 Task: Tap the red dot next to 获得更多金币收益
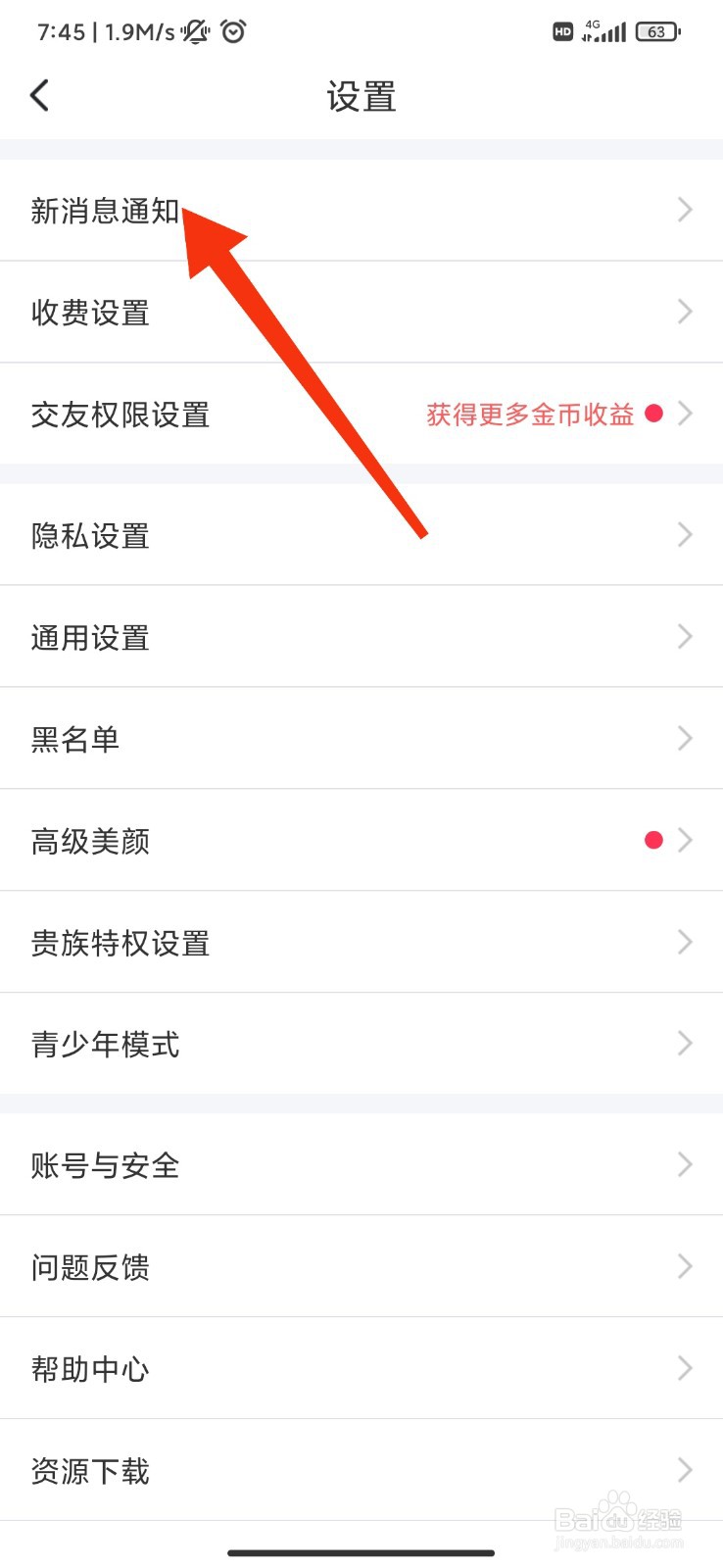[654, 414]
